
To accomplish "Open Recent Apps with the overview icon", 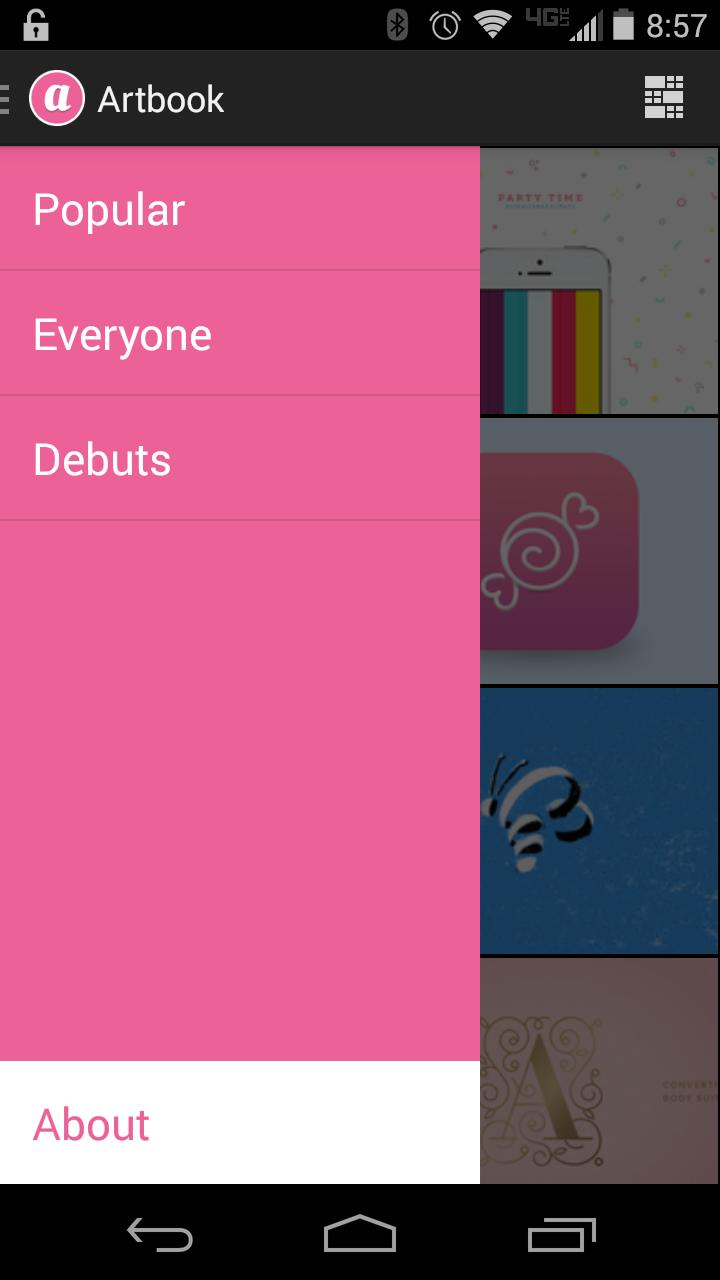I will point(560,1237).
